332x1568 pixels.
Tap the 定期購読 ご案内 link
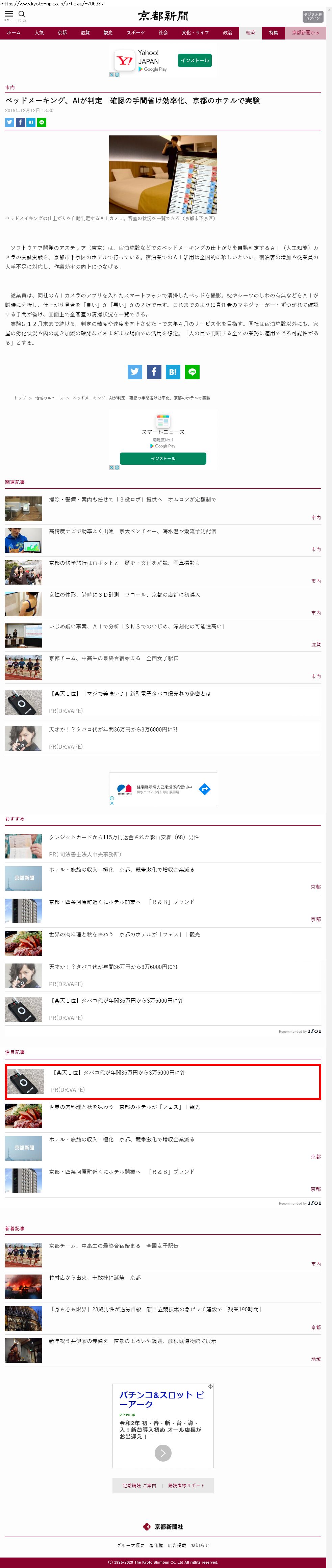pos(139,1485)
